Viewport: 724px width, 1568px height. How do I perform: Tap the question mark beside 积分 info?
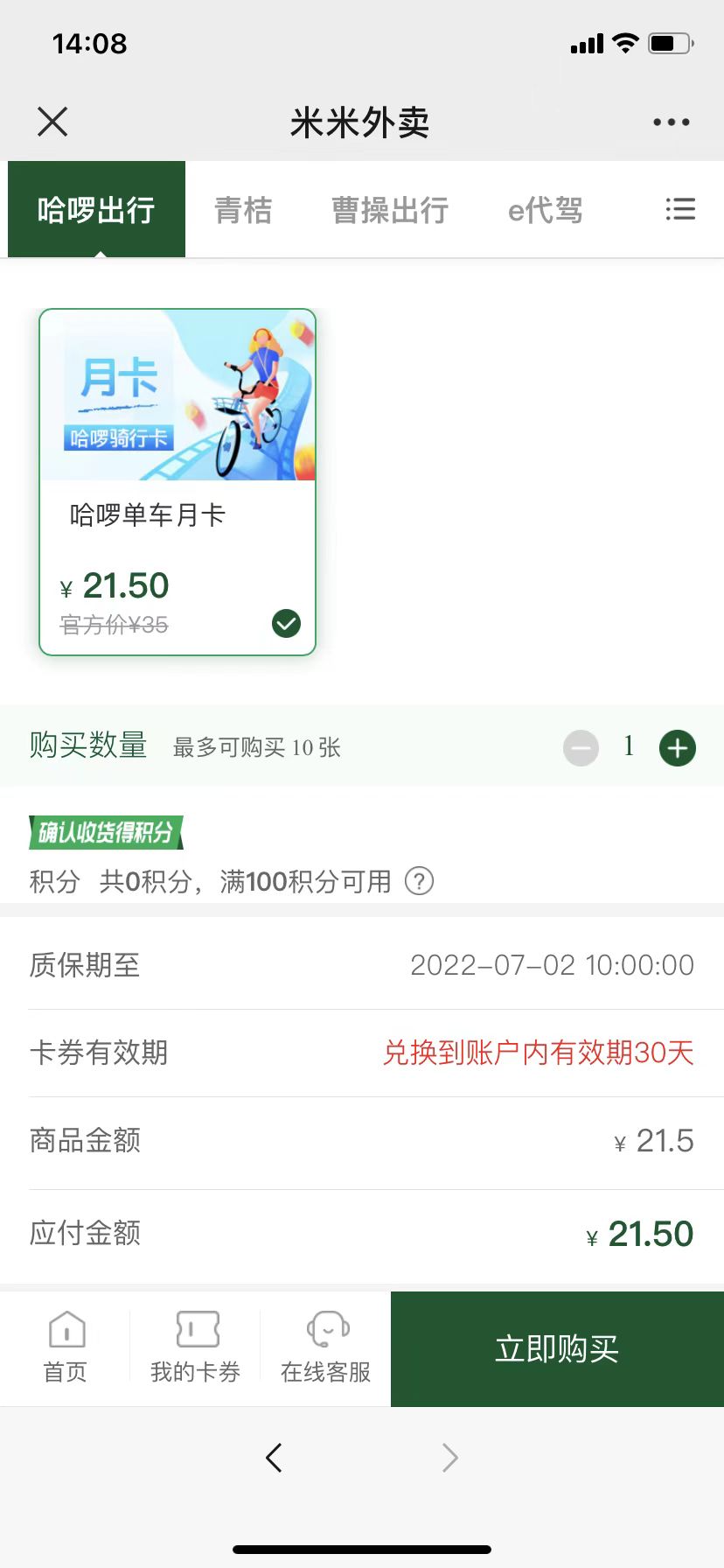[x=419, y=881]
